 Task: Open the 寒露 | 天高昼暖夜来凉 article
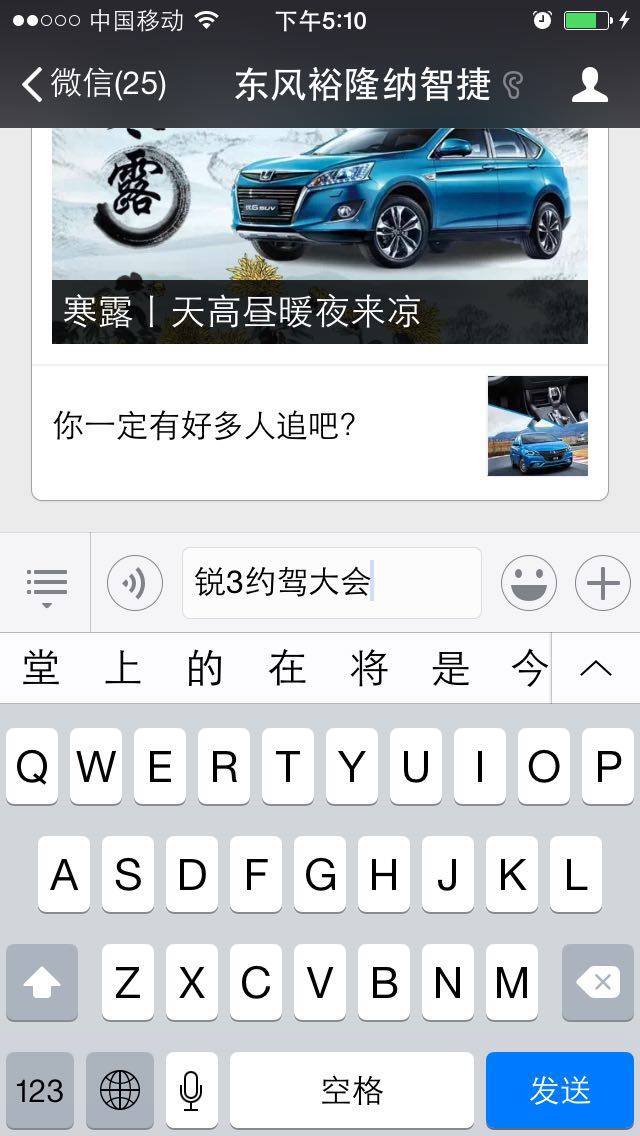tap(320, 235)
